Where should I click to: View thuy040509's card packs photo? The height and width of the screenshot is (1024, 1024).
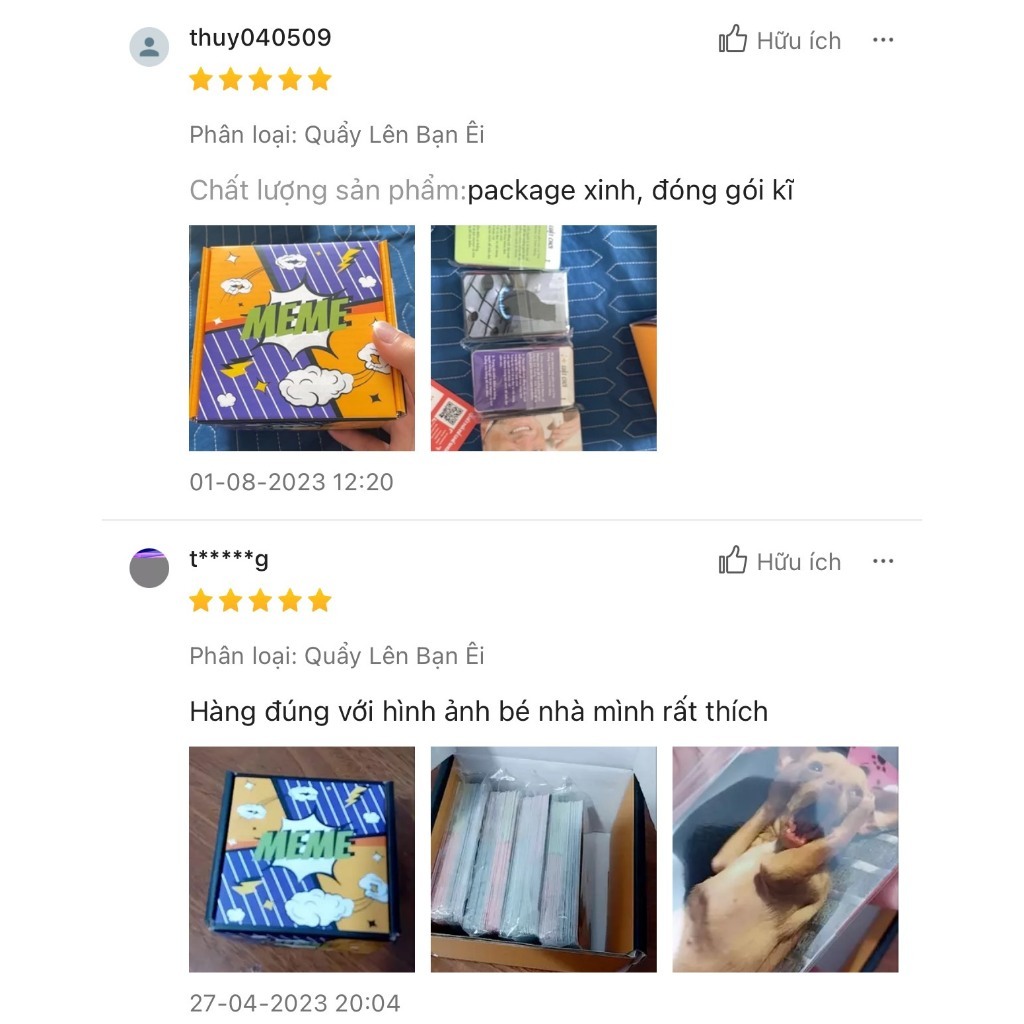tap(543, 338)
